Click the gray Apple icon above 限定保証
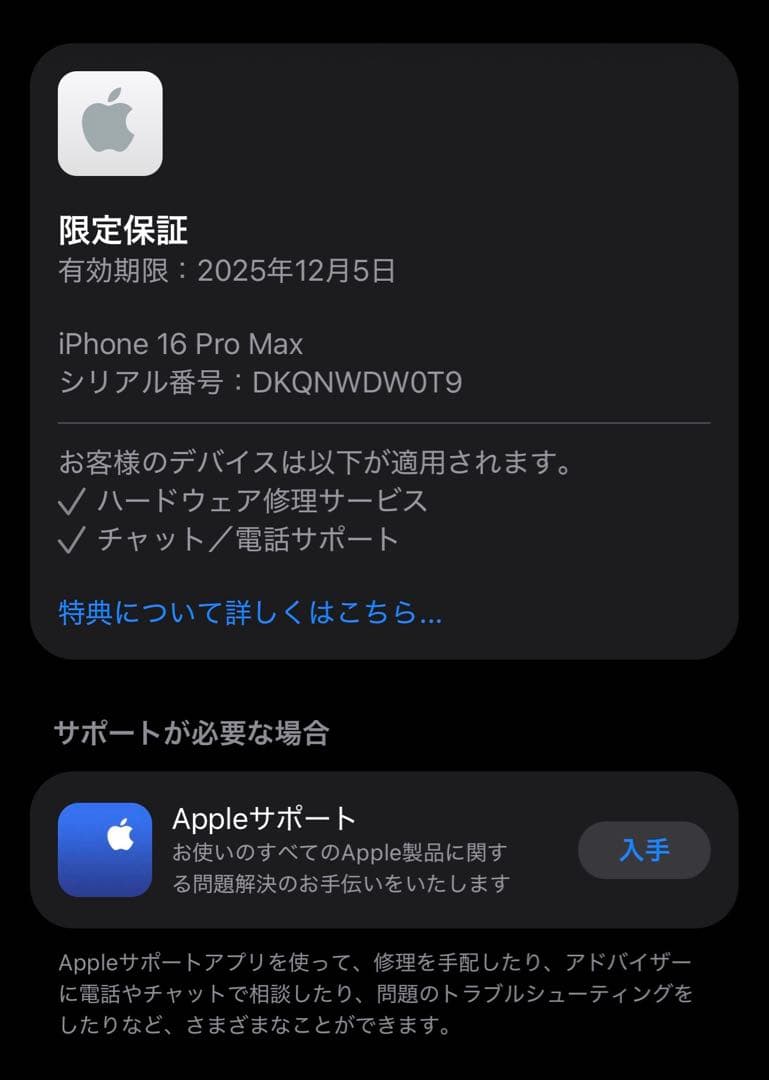The image size is (769, 1080). coord(110,122)
